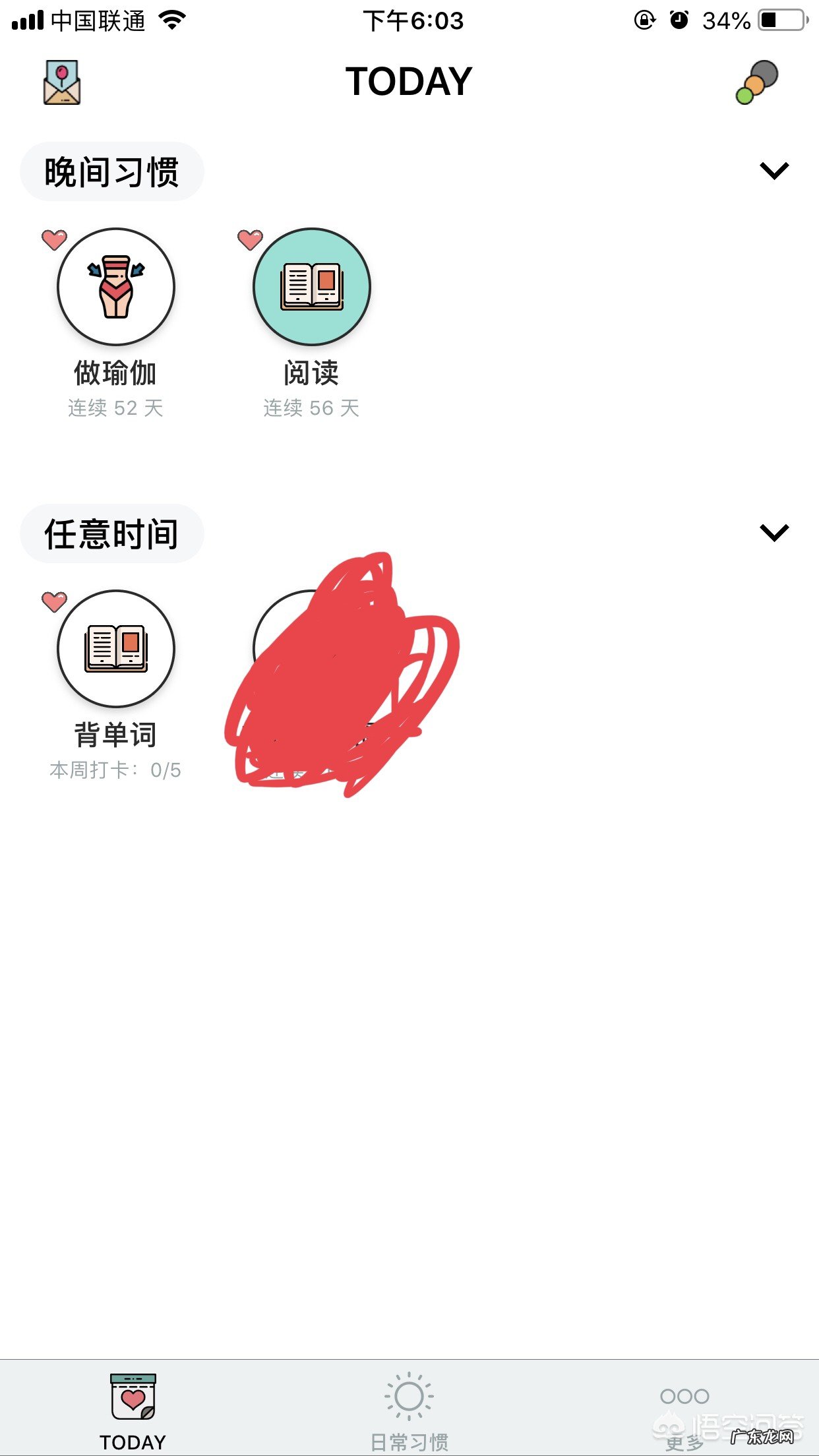Collapse the 晚间习惯 section
819x1456 pixels.
click(x=775, y=169)
